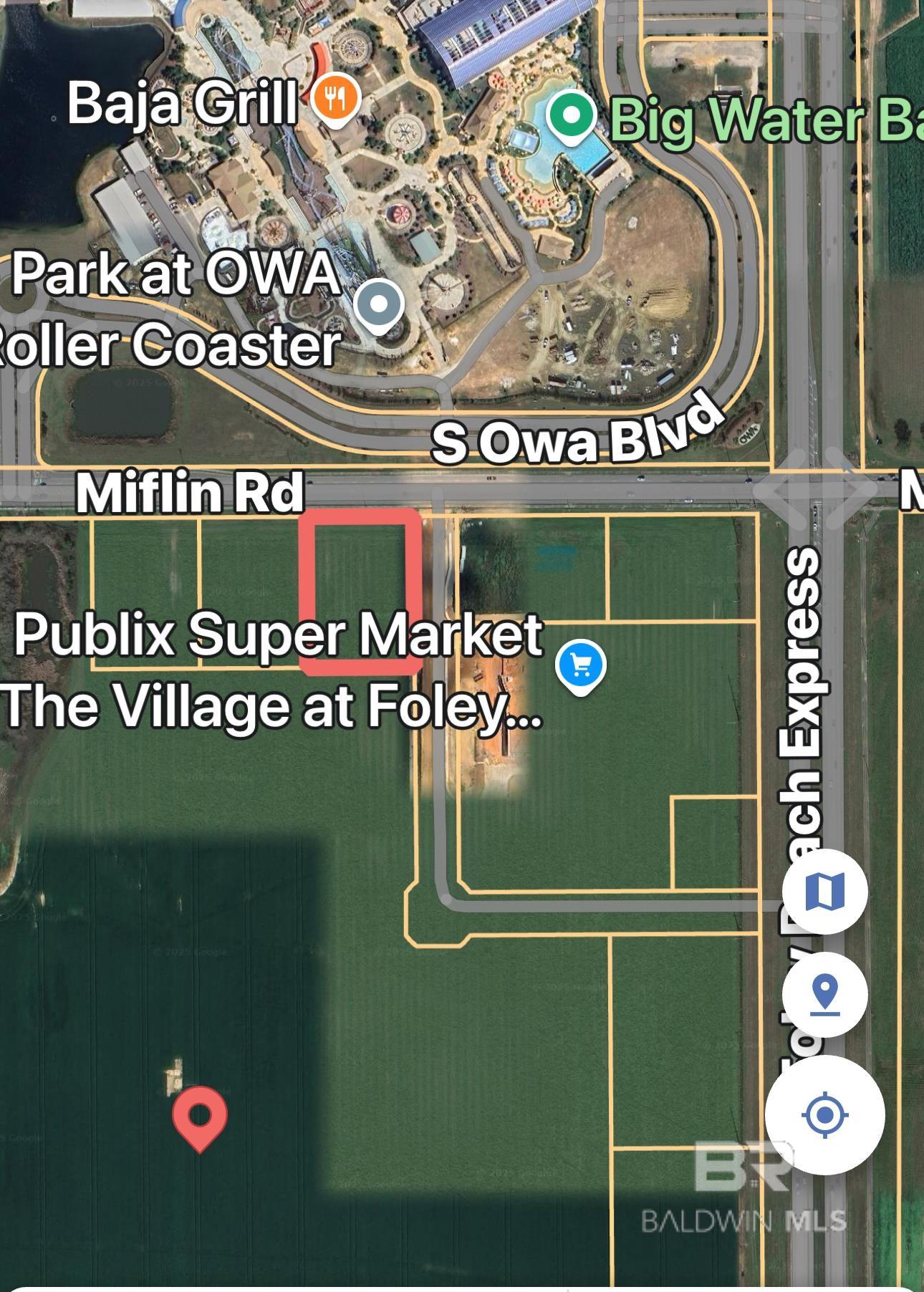The width and height of the screenshot is (924, 1292).
Task: Open the map layers button
Action: (x=824, y=892)
